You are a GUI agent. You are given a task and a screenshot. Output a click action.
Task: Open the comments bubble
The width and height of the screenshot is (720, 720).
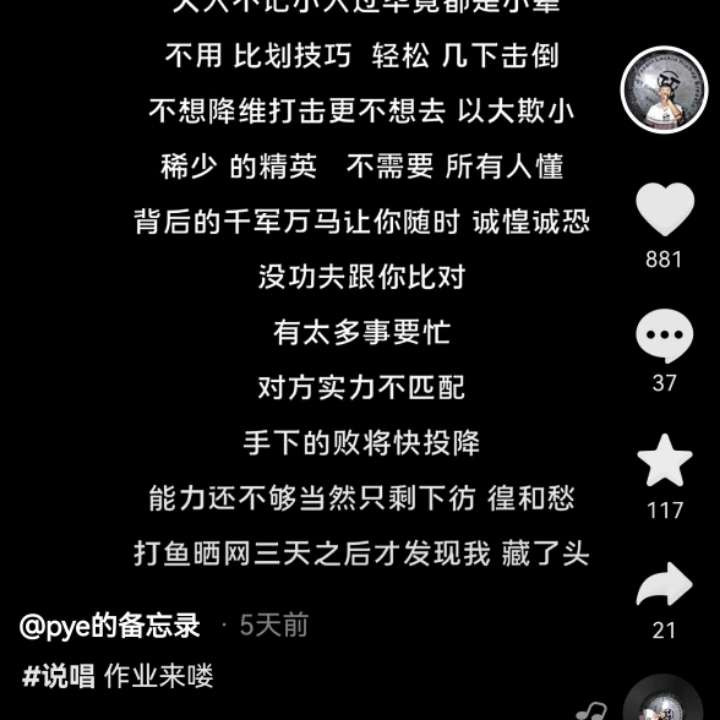pos(664,335)
